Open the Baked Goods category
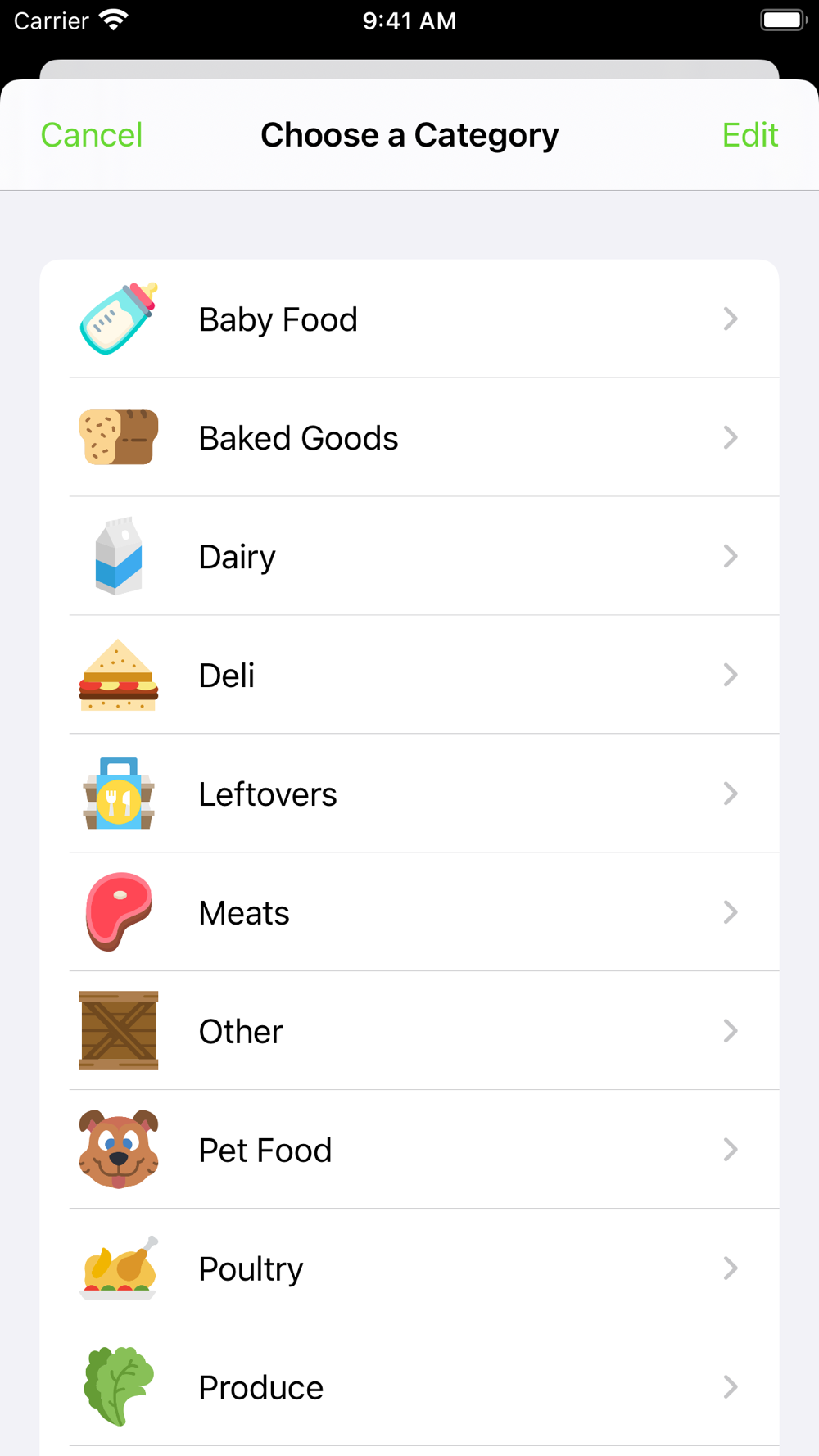Image resolution: width=819 pixels, height=1456 pixels. (409, 437)
